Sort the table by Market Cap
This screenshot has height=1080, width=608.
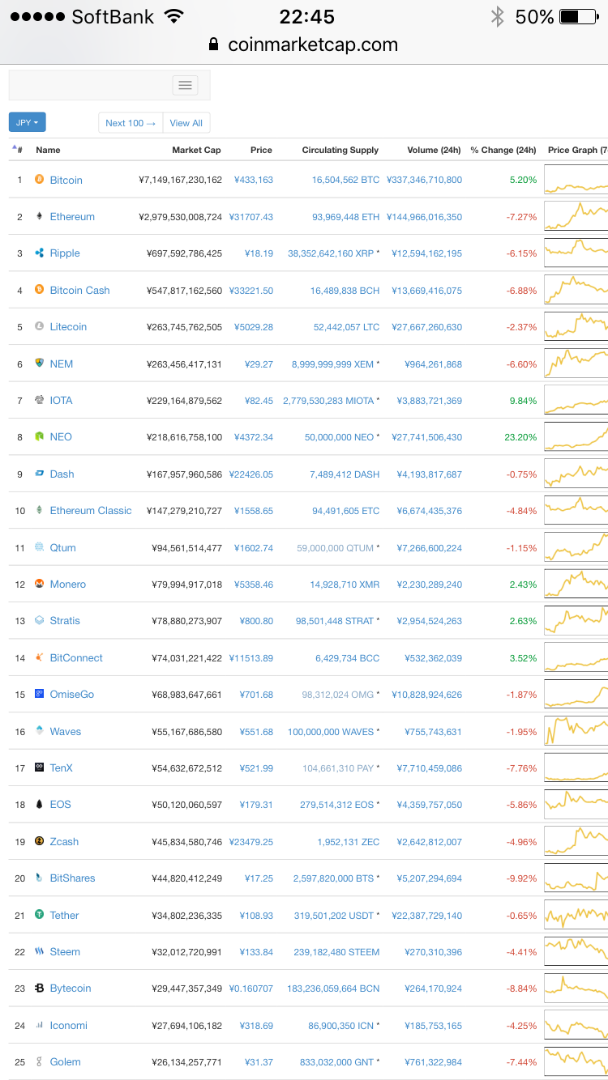[x=196, y=150]
